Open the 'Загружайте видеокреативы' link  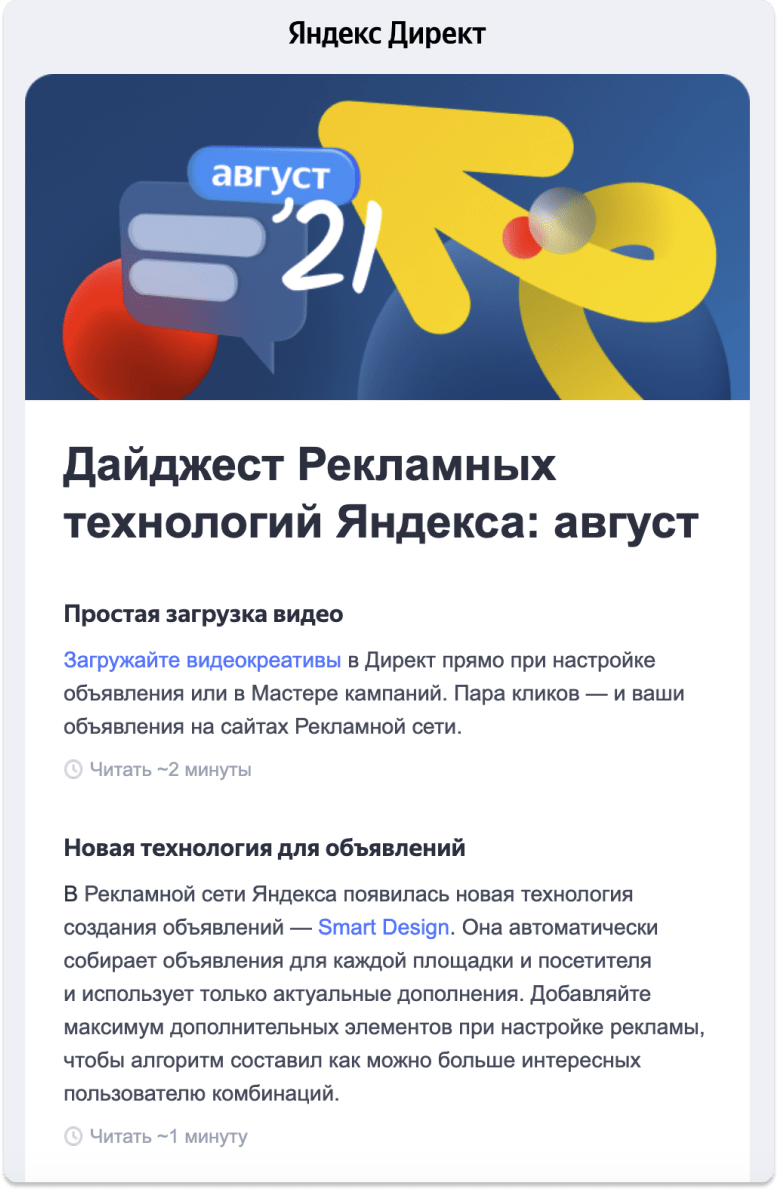click(202, 661)
